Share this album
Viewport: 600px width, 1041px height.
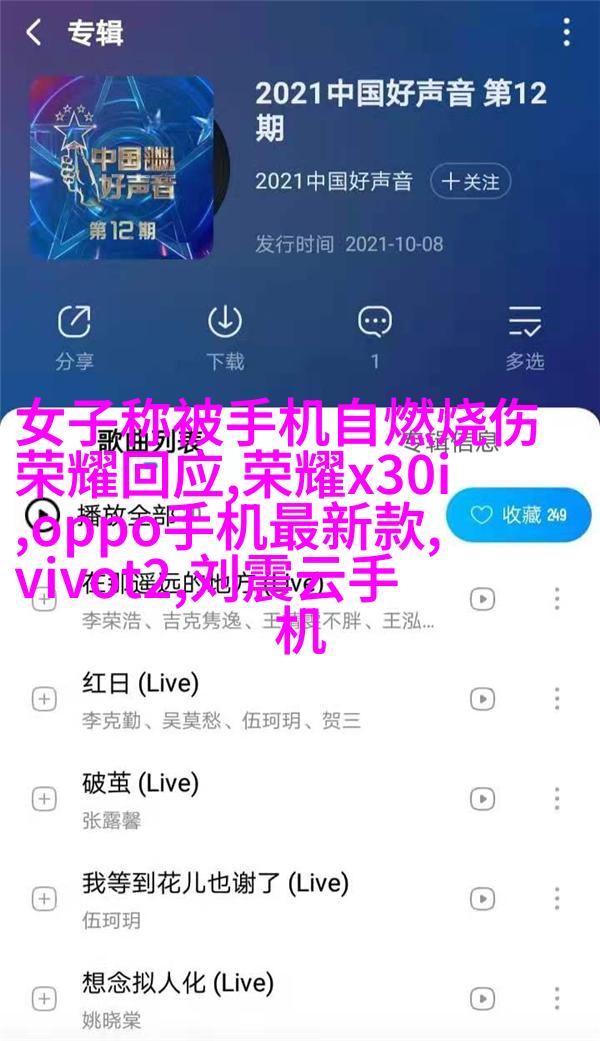[x=72, y=335]
